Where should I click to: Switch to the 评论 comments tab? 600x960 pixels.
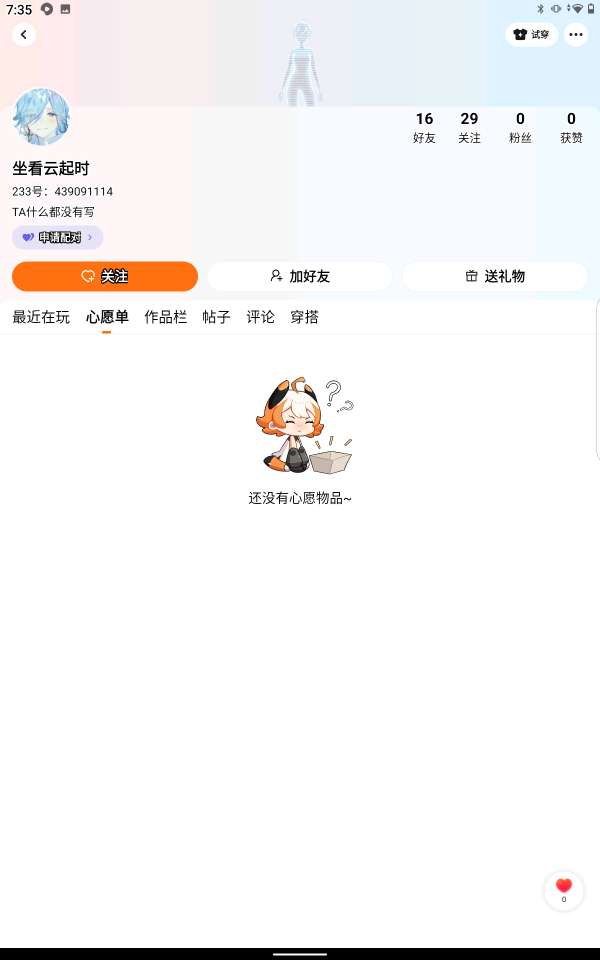260,317
